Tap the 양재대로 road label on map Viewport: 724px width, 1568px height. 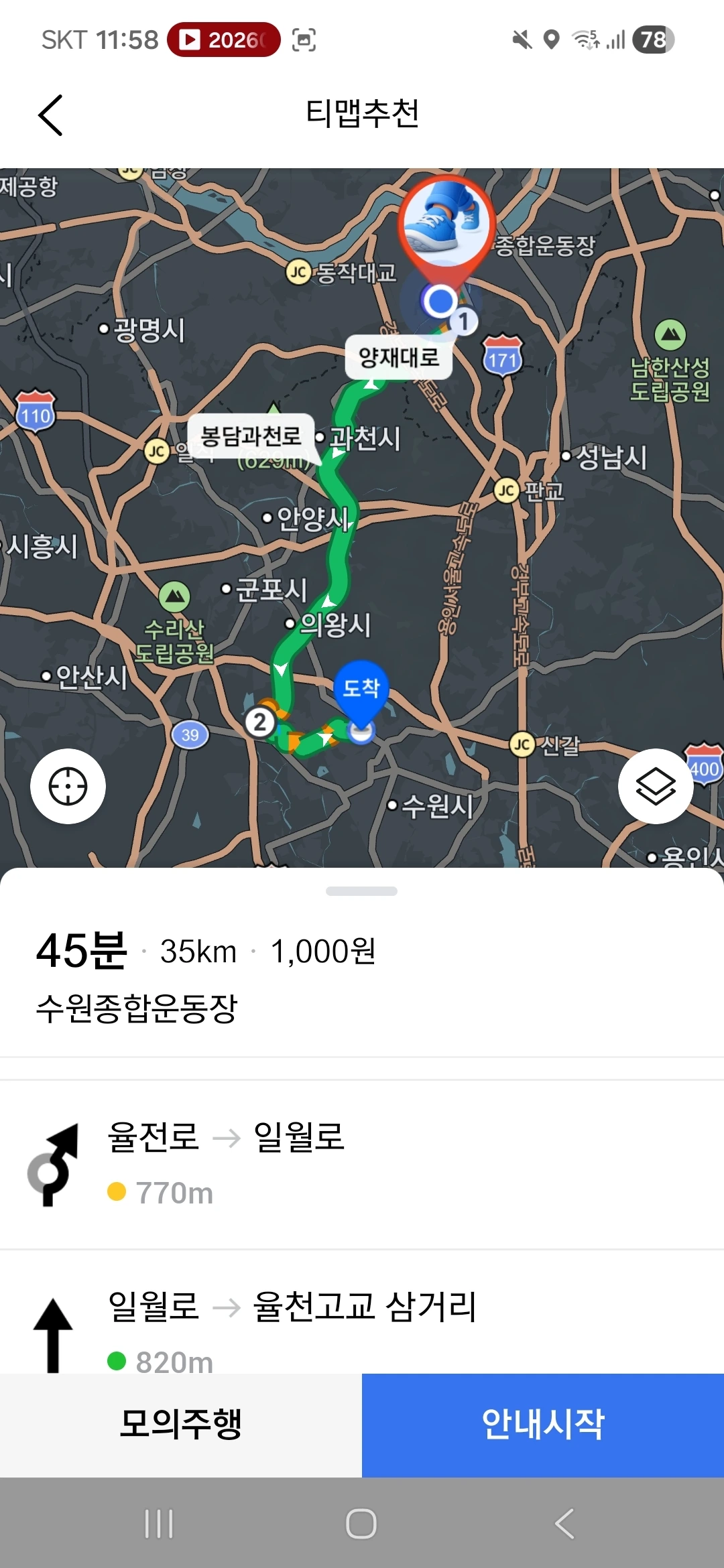(x=399, y=357)
